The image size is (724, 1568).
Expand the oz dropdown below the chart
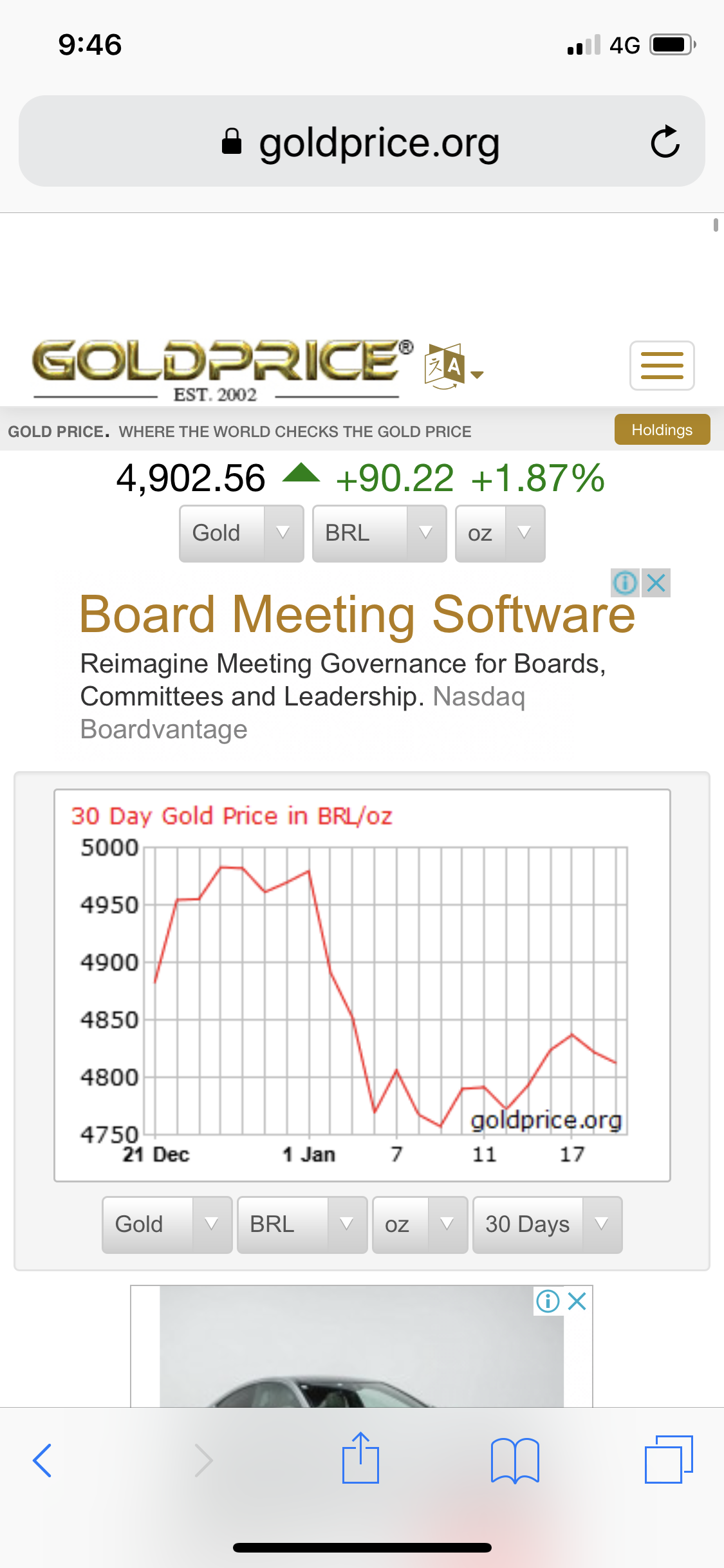(420, 1225)
